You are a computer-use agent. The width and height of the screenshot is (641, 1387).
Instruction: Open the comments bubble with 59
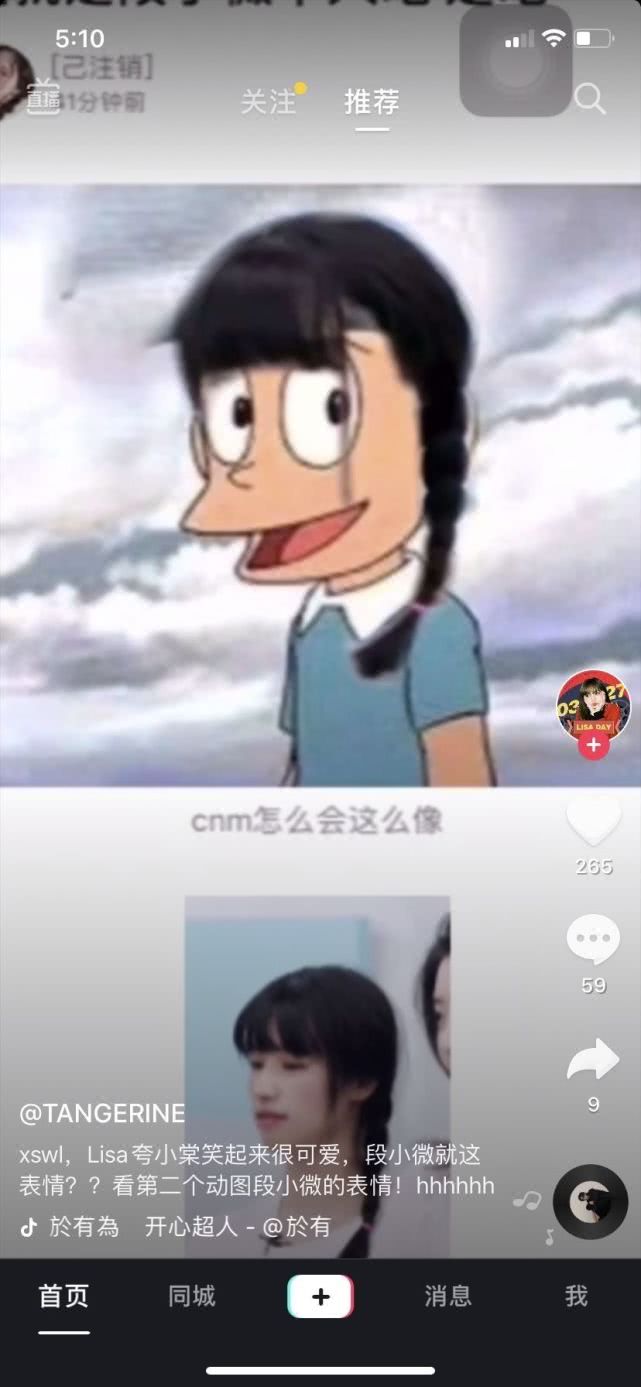[x=594, y=942]
